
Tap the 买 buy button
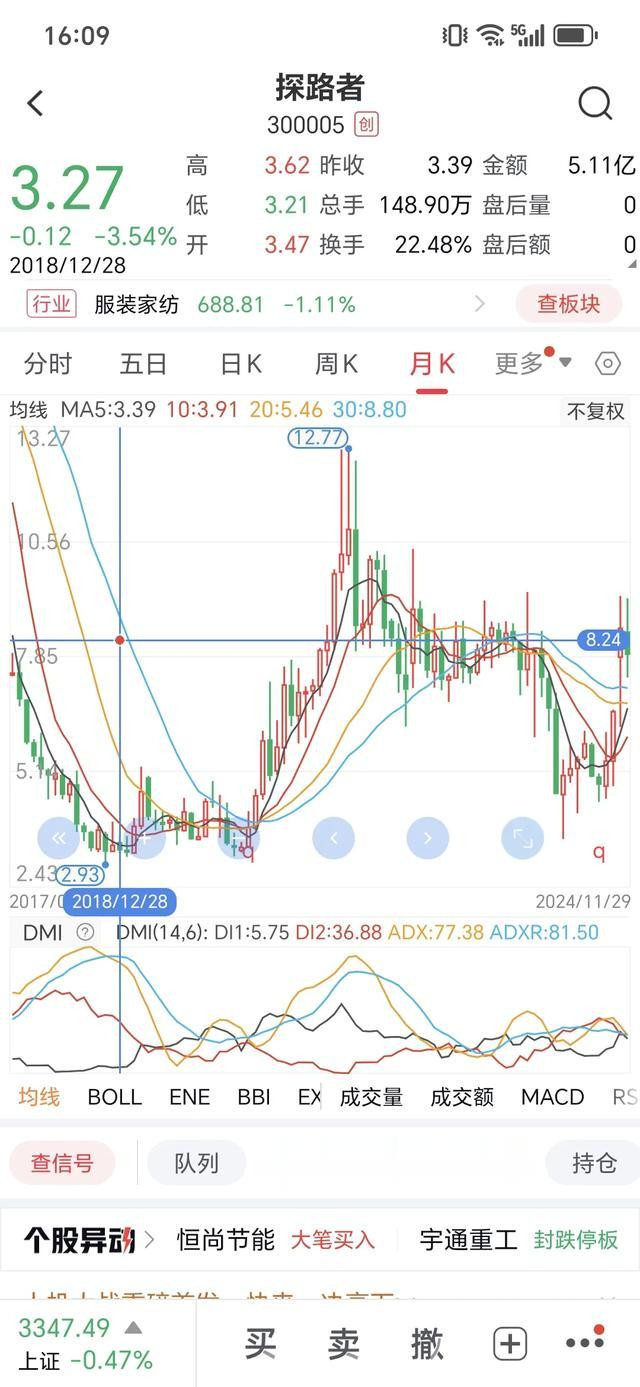[260, 1343]
